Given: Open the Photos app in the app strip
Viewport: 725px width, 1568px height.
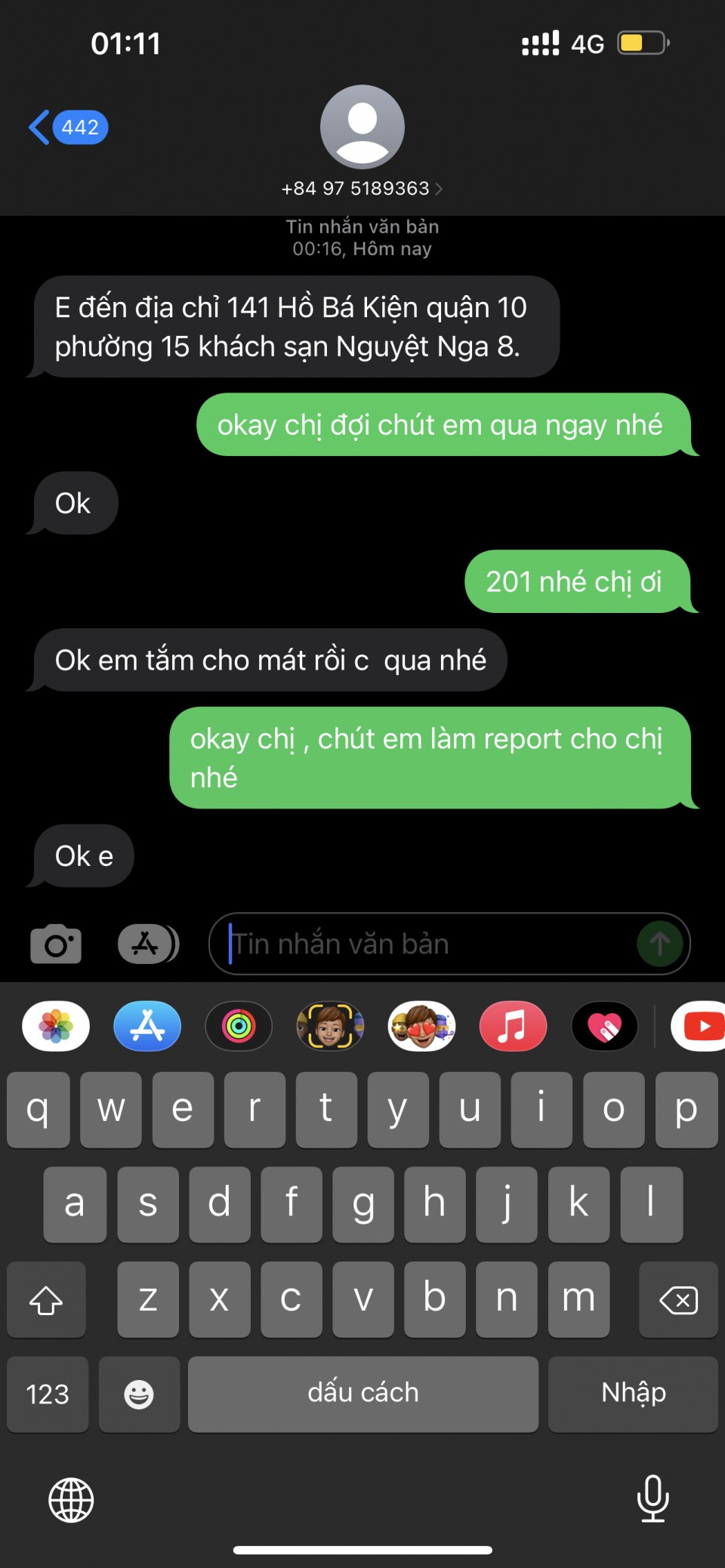Looking at the screenshot, I should pyautogui.click(x=56, y=1026).
